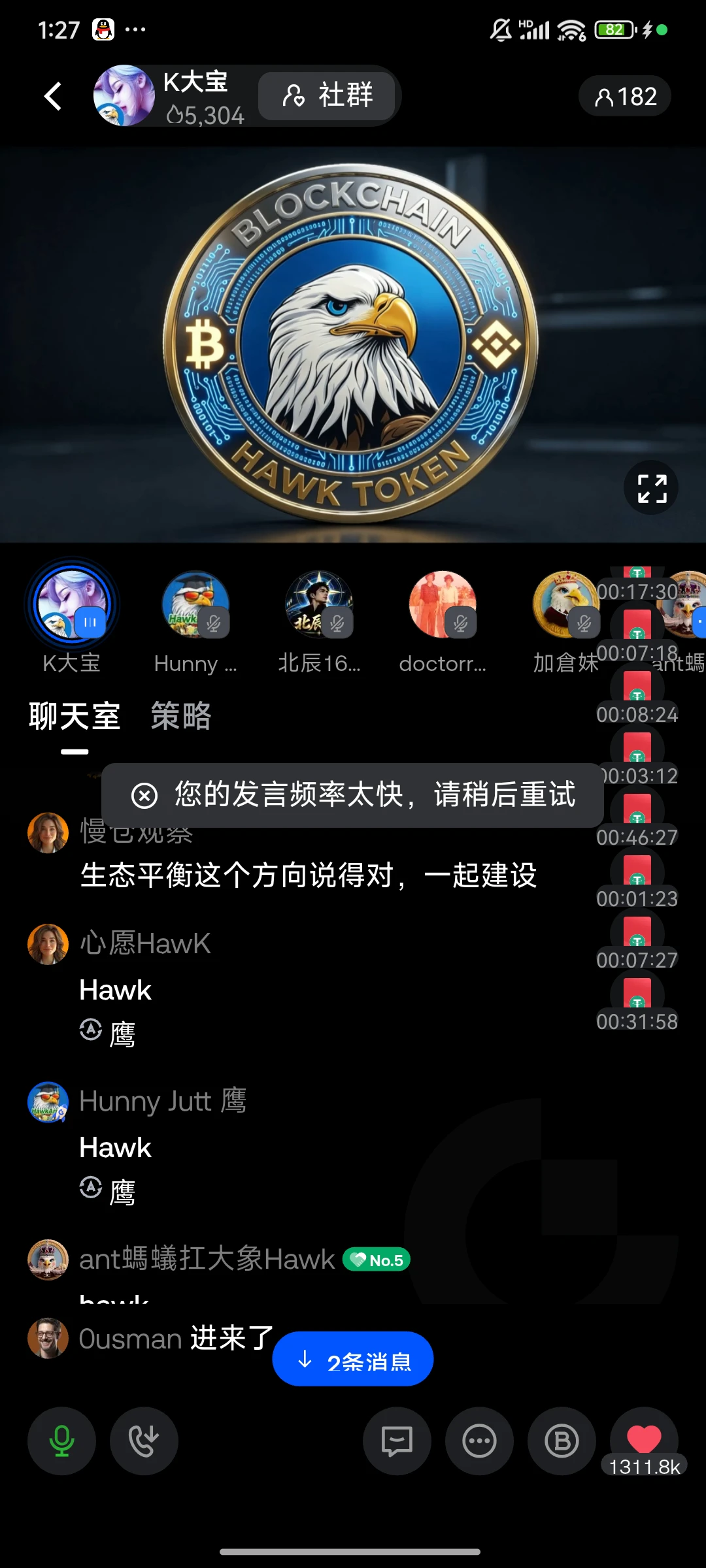The image size is (706, 1568).
Task: Expand the Hawk Token image to fullscreen
Action: [x=652, y=488]
